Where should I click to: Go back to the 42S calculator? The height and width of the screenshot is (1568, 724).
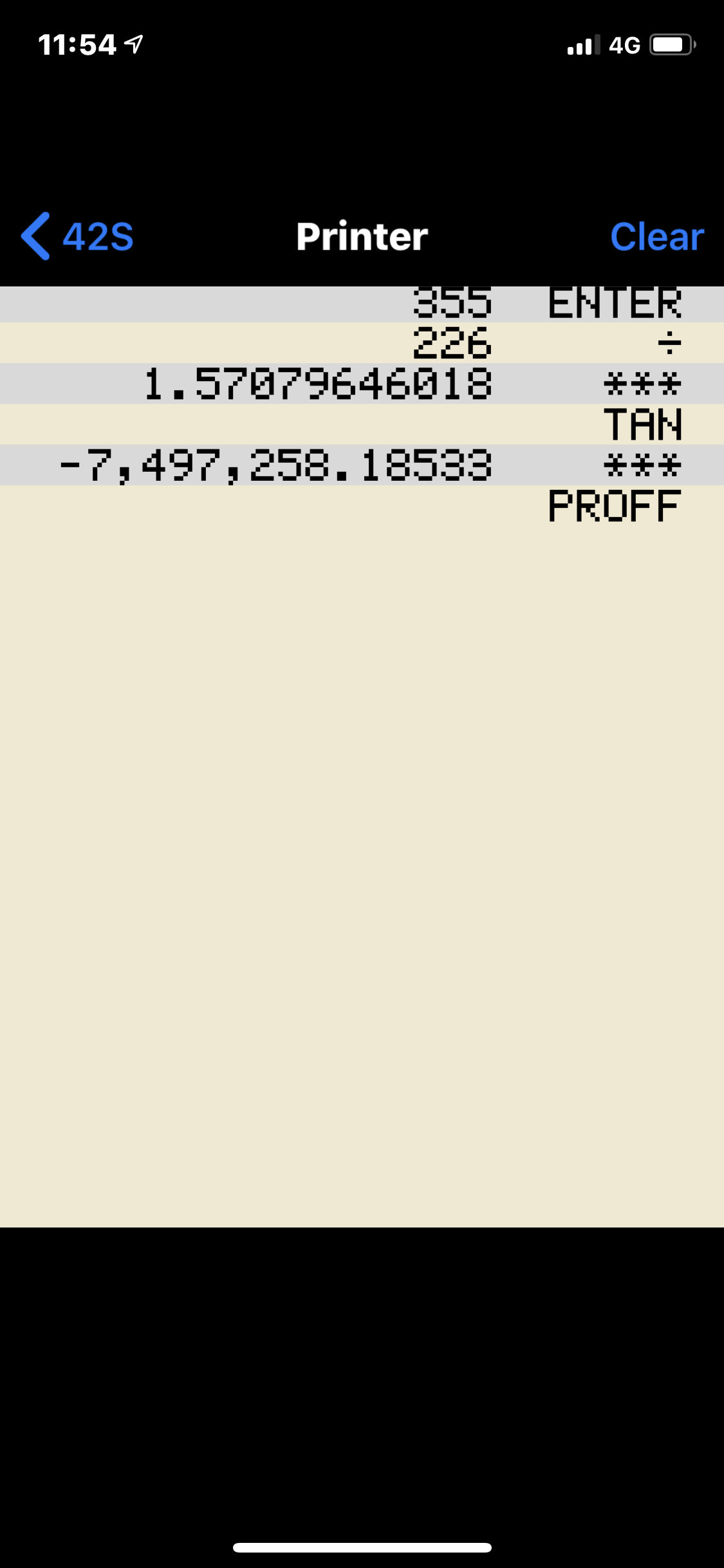click(77, 236)
